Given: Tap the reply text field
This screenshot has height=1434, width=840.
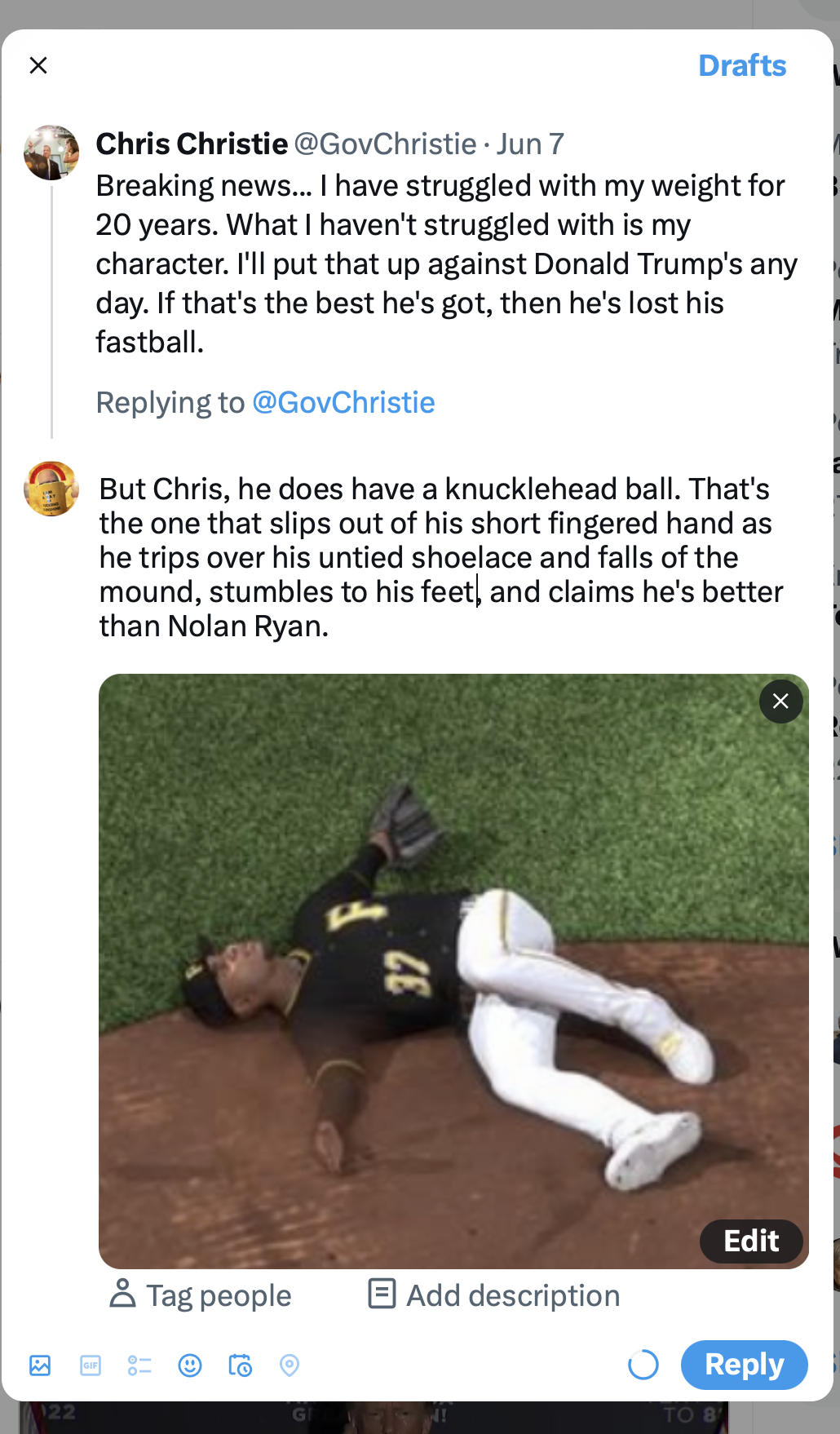Looking at the screenshot, I should pos(440,557).
